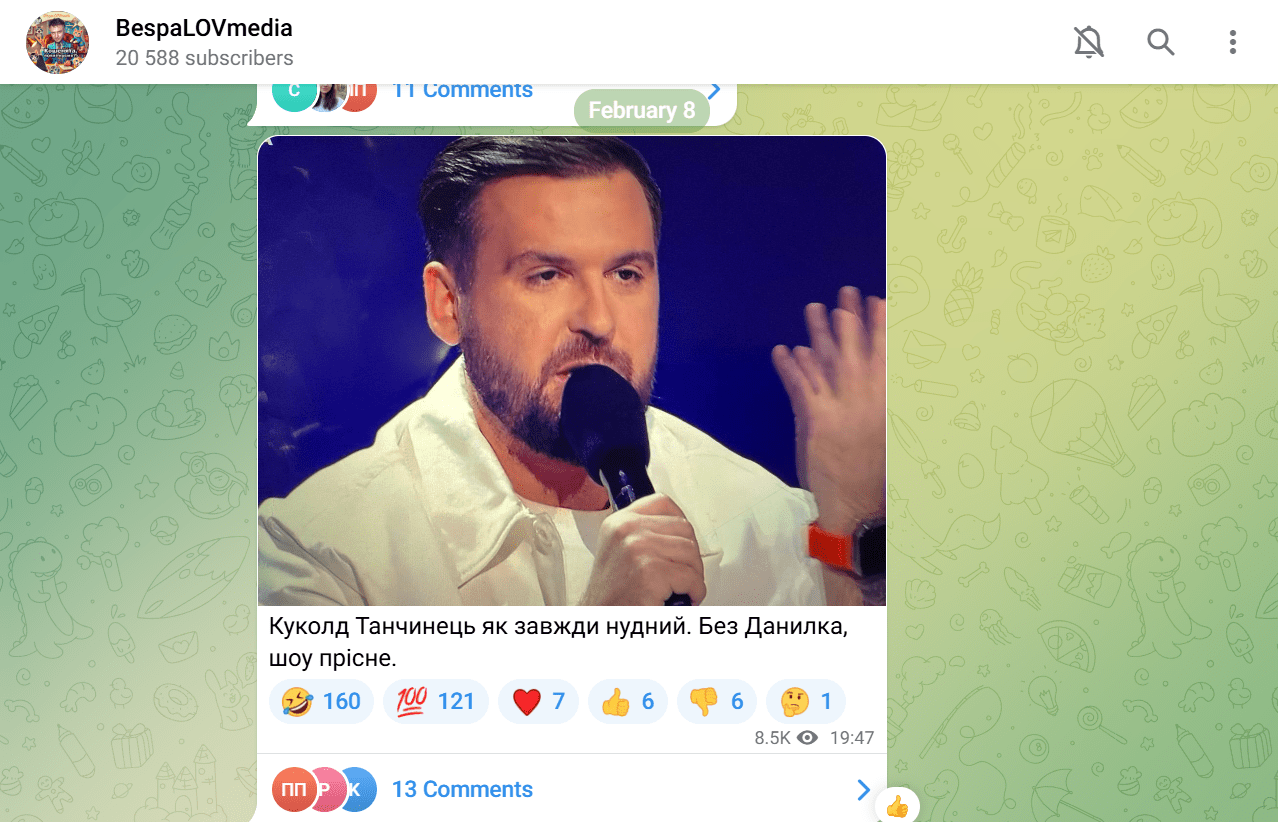The image size is (1278, 822).
Task: React with the thumbs down (6)
Action: pos(716,701)
